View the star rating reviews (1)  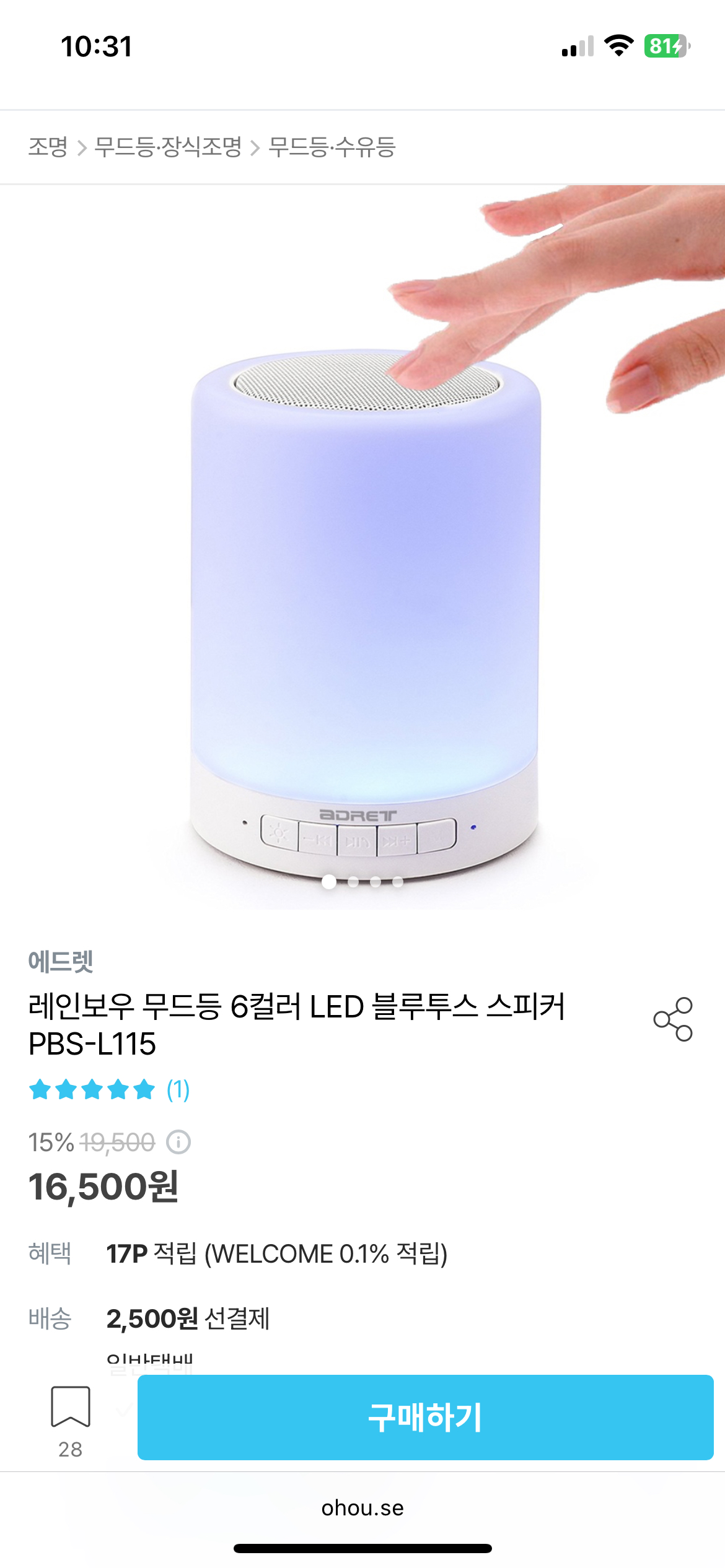pyautogui.click(x=109, y=1089)
